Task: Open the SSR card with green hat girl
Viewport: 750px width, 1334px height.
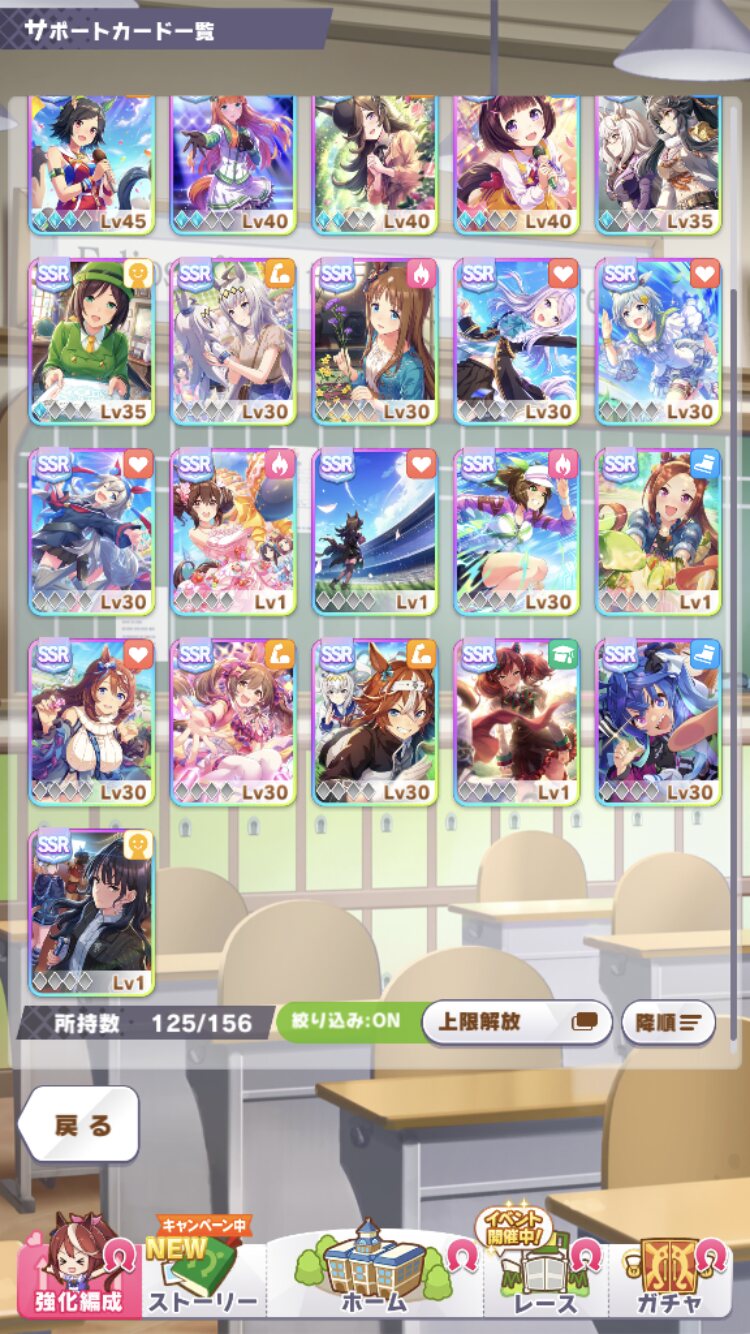Action: 92,342
